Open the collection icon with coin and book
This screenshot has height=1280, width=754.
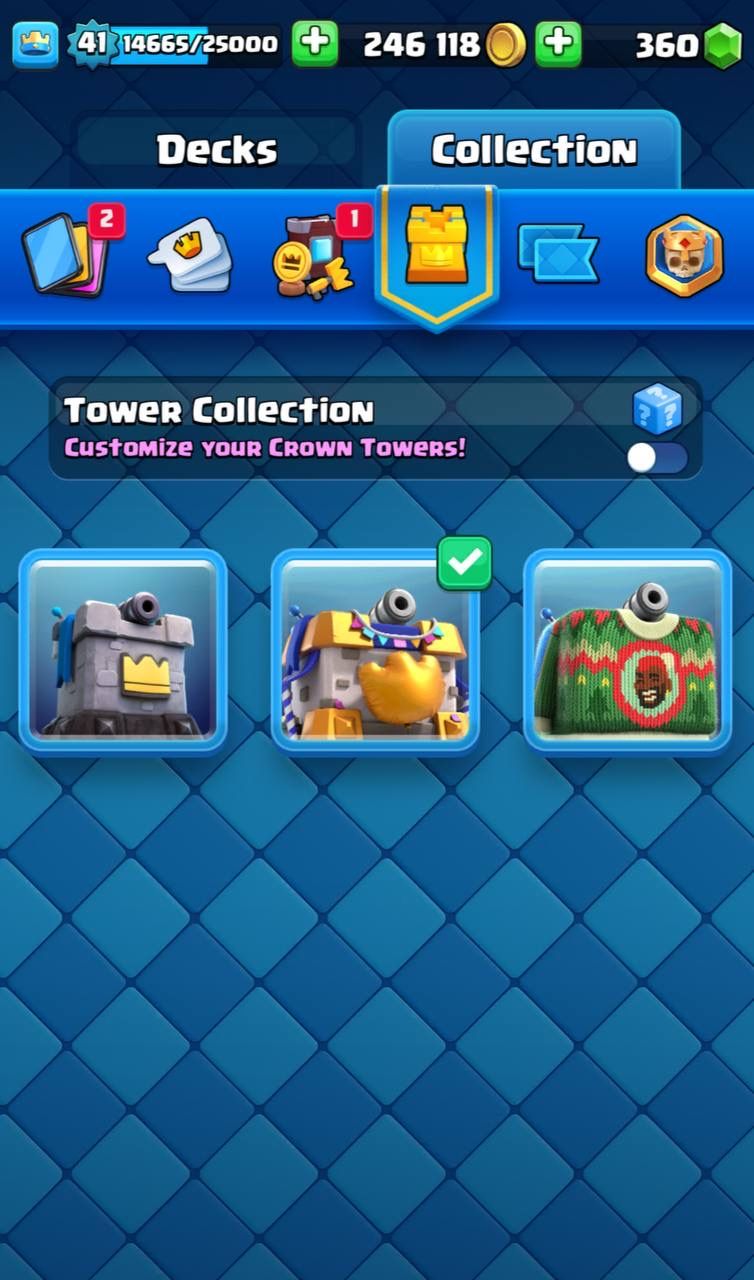(x=312, y=260)
